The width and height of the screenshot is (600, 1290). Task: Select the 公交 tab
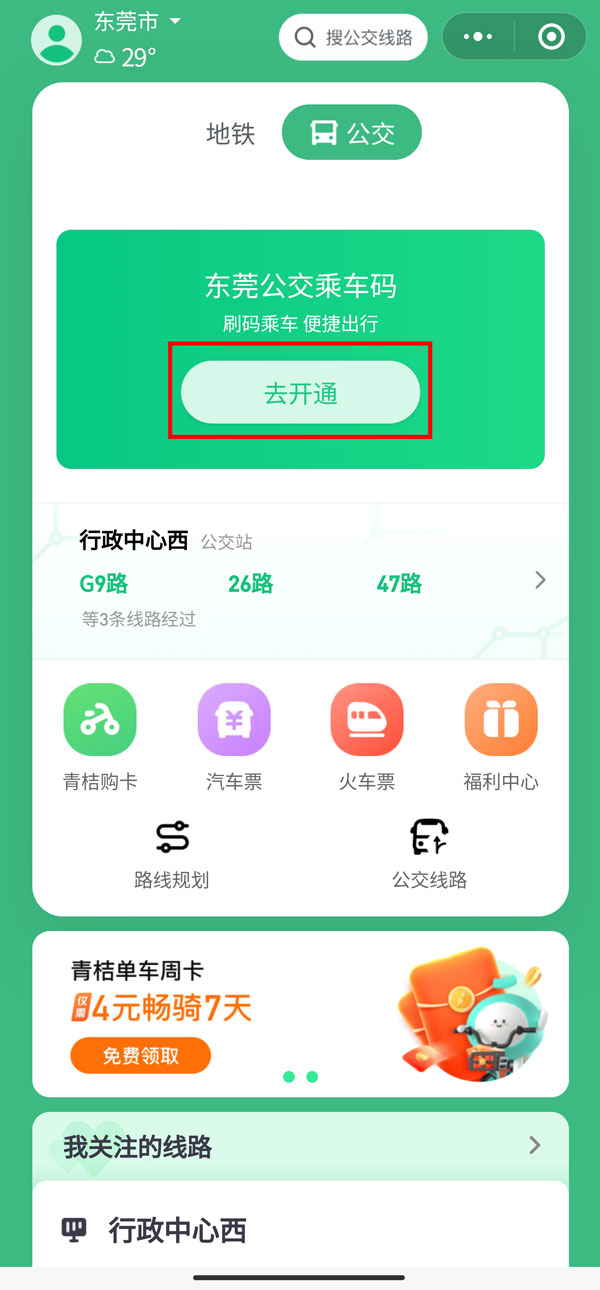tap(352, 133)
